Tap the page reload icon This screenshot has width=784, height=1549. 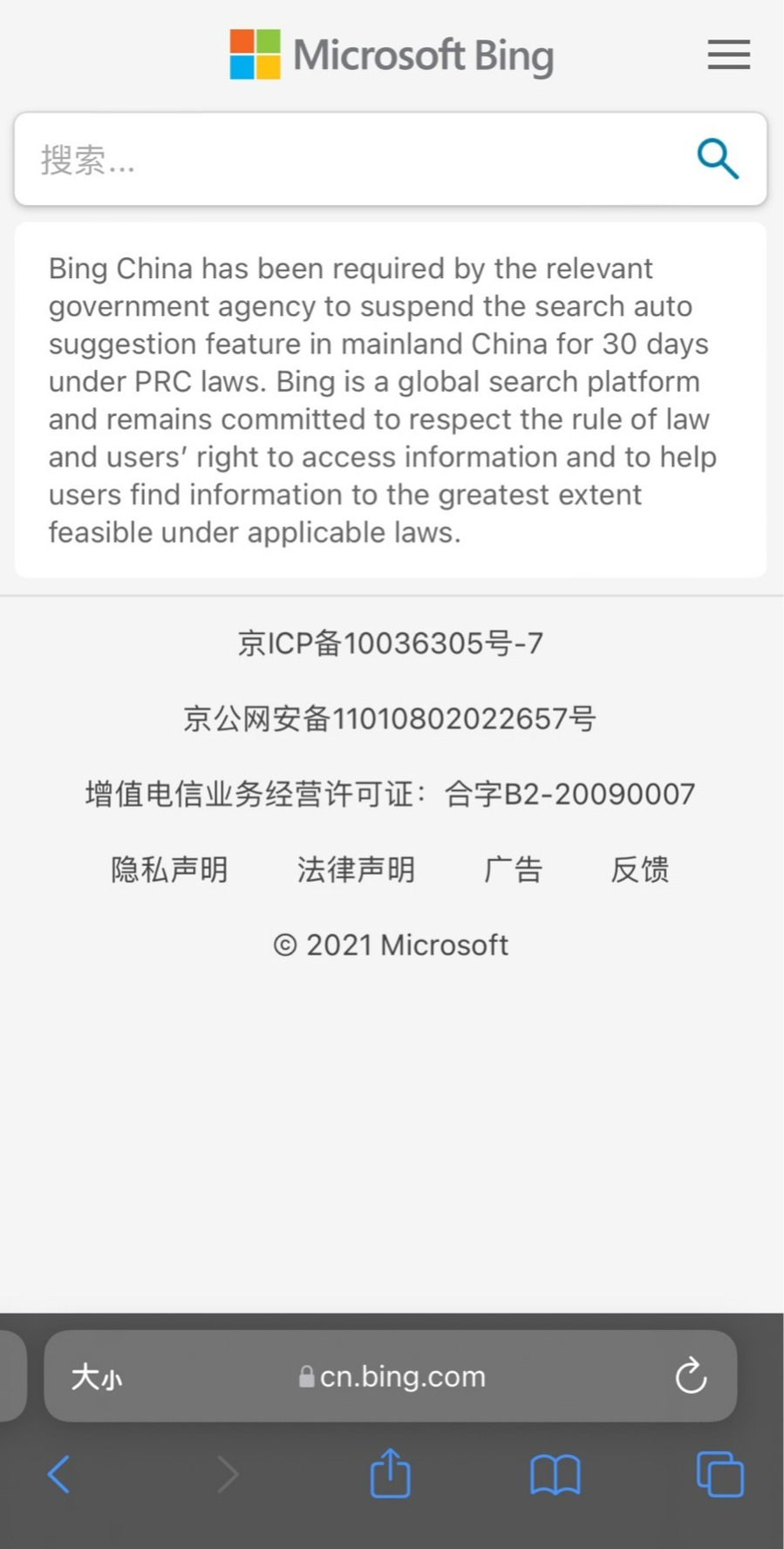click(690, 1376)
